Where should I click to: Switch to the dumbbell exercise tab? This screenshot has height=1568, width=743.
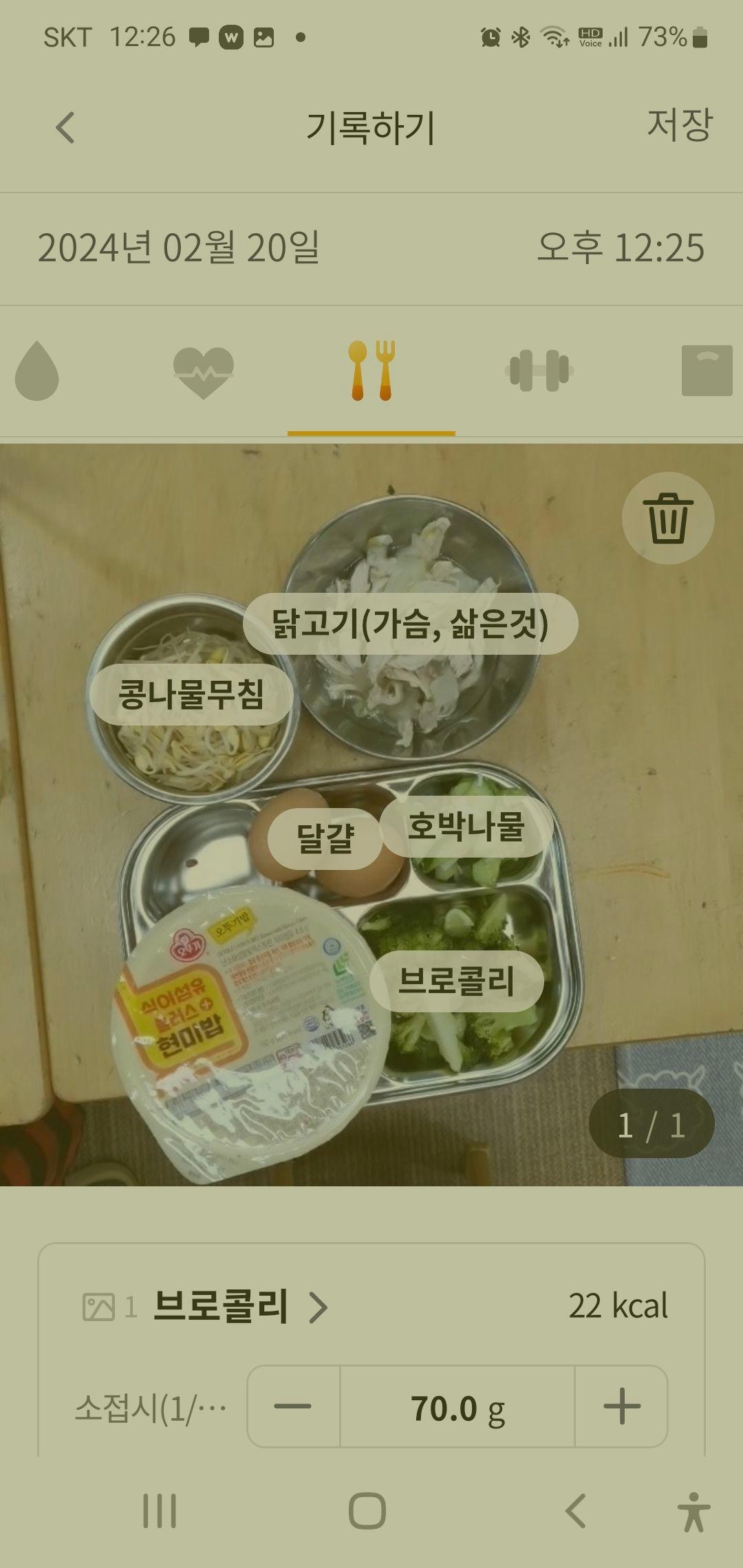[539, 371]
